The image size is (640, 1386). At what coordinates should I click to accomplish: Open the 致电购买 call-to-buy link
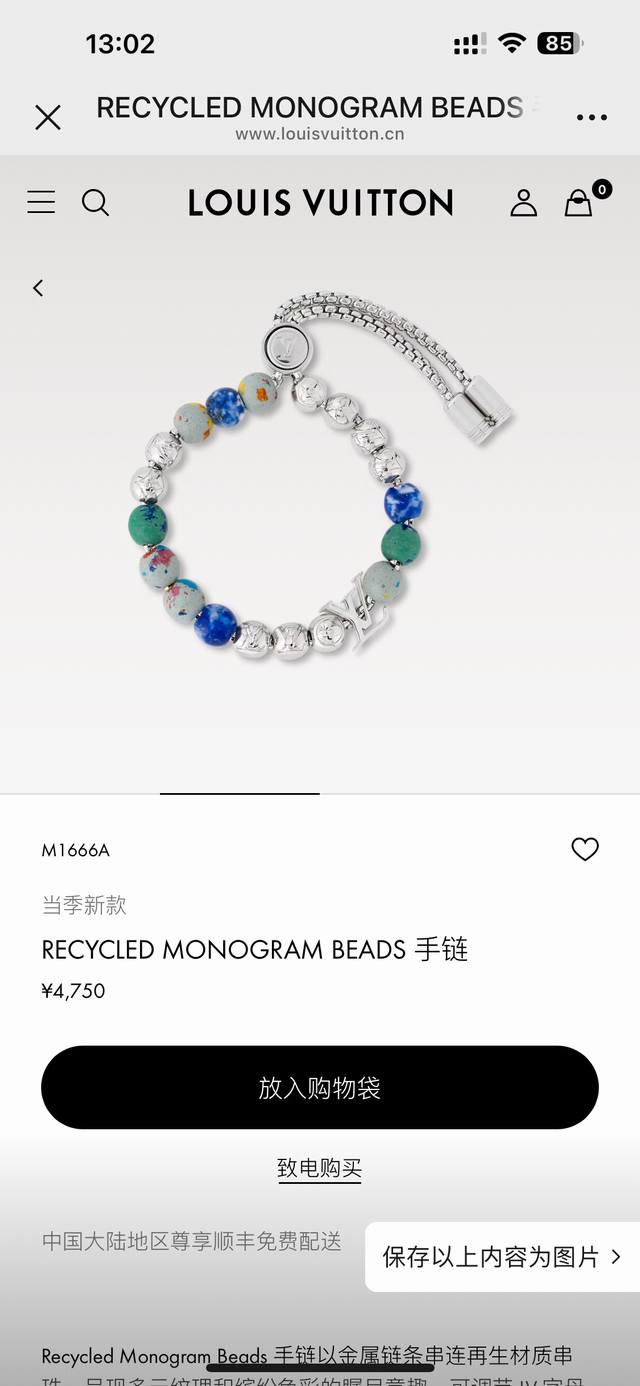(320, 1168)
